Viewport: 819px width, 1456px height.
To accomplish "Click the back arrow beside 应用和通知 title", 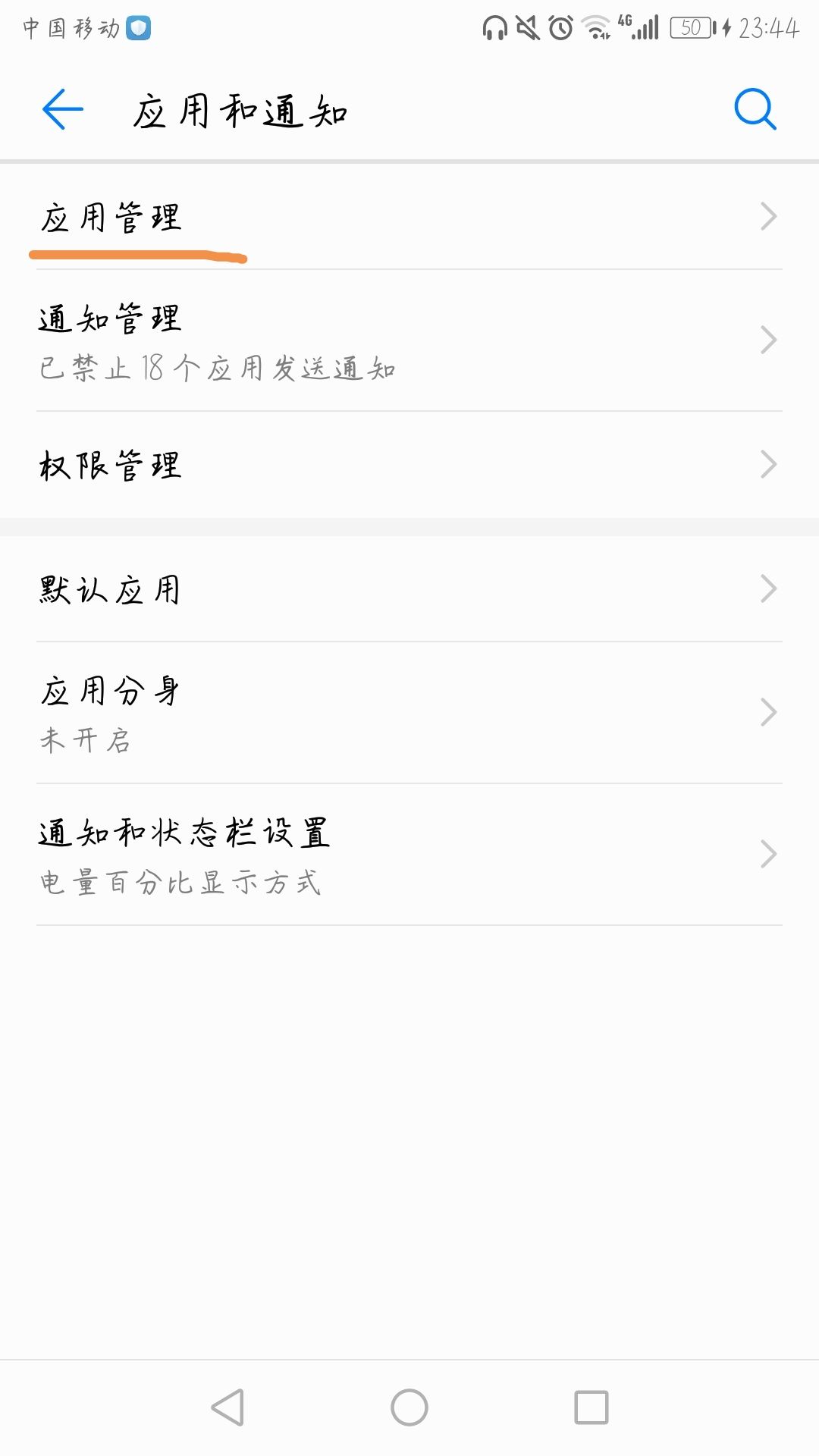I will coord(62,108).
